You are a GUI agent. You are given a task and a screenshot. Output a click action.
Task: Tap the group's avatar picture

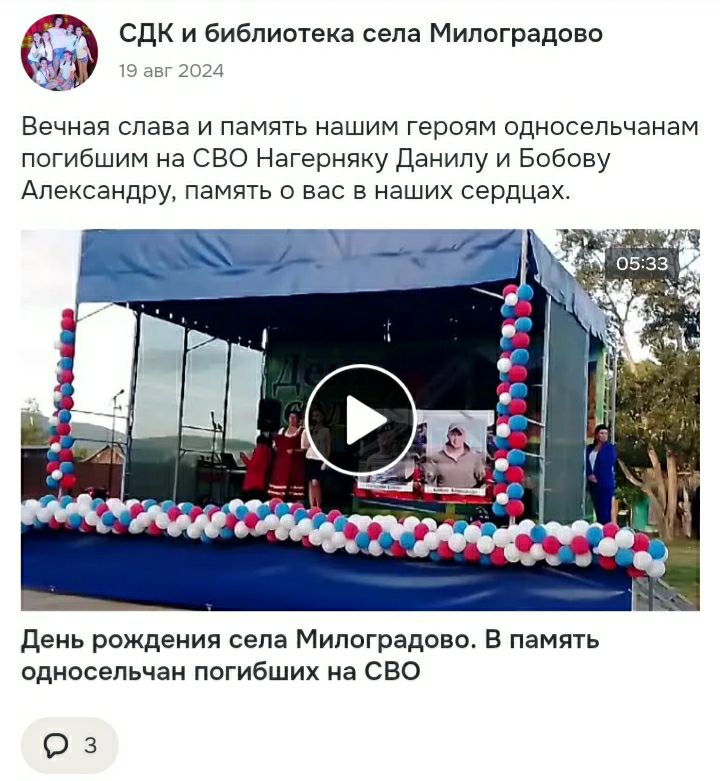click(x=59, y=52)
